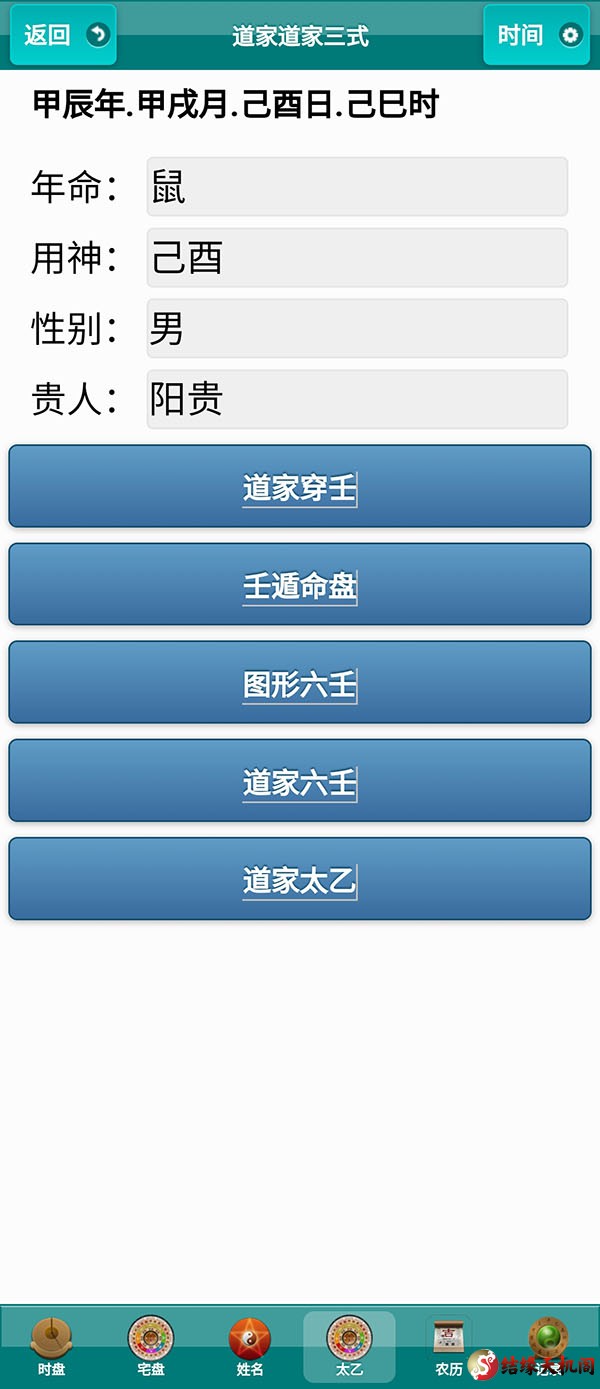This screenshot has width=600, height=1389.
Task: Open 壬遁命盘 chart
Action: pos(300,585)
